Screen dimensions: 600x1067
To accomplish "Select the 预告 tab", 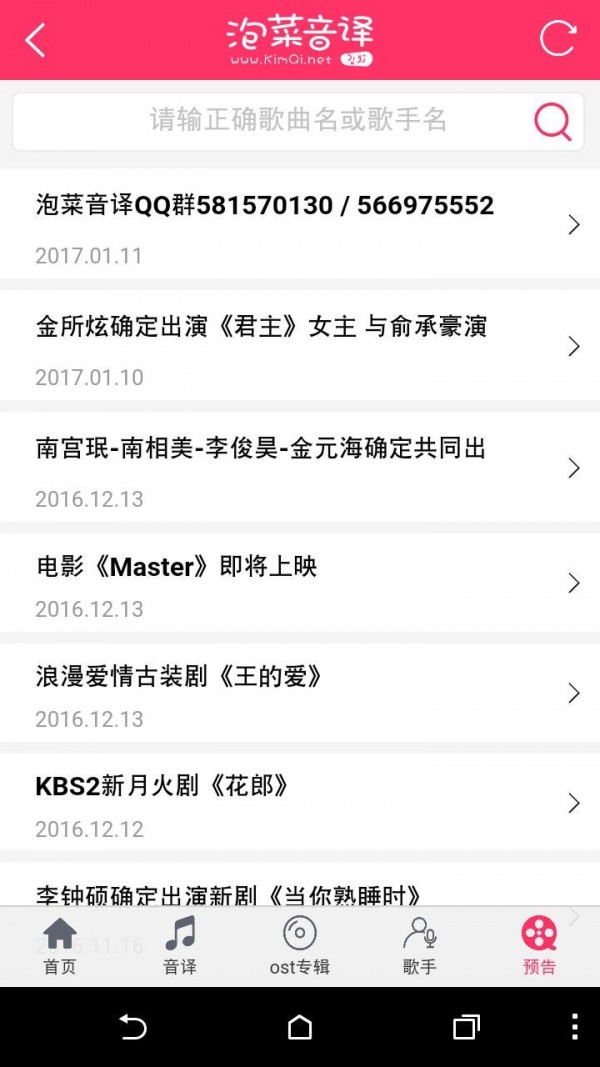I will click(540, 945).
